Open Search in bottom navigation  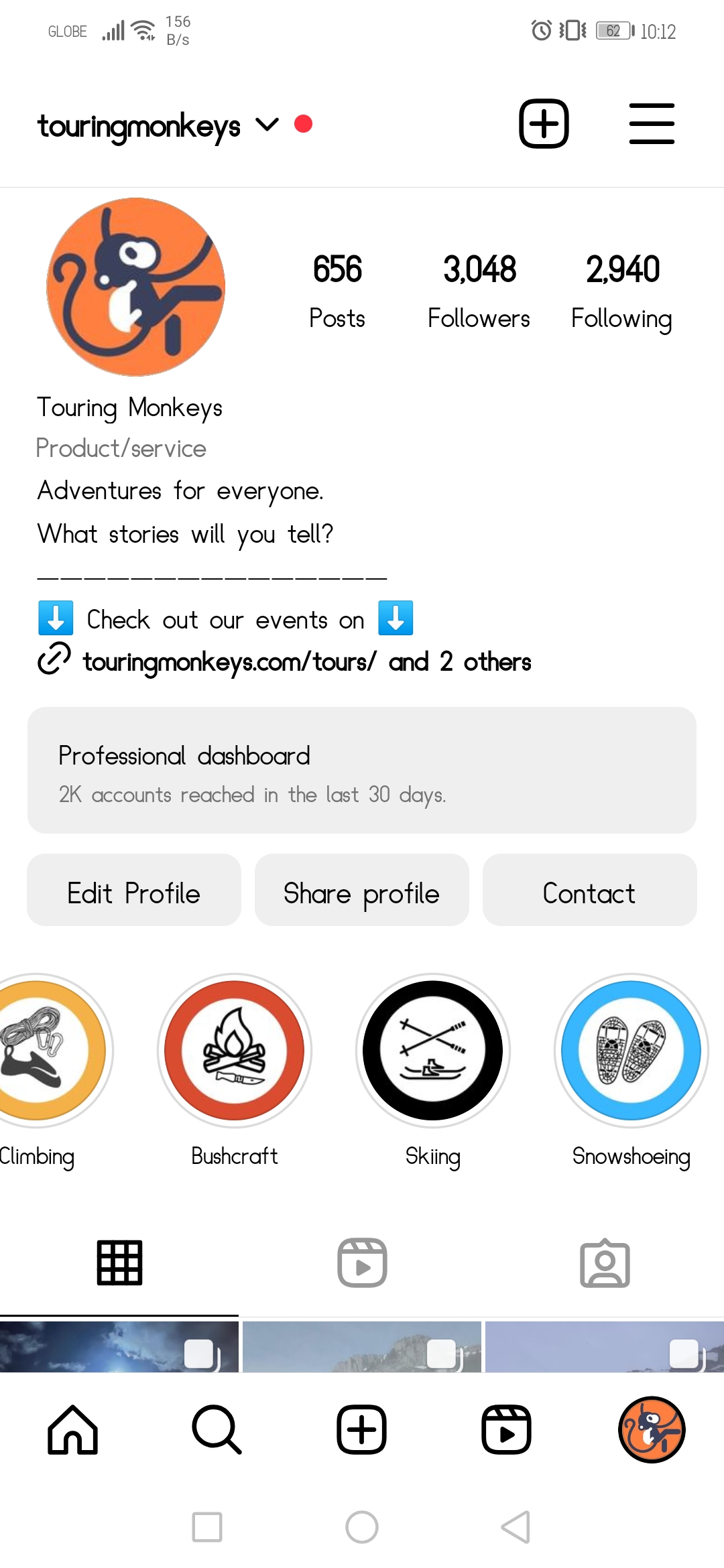coord(217,1430)
